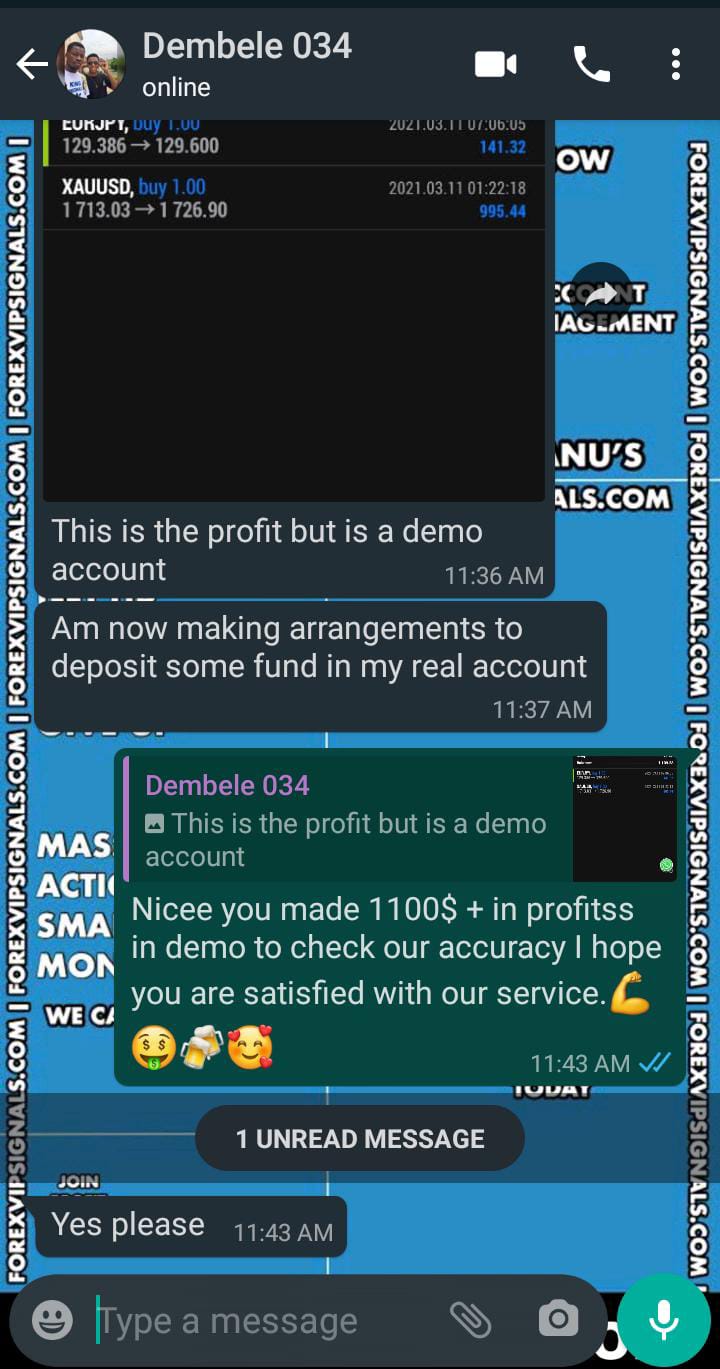Screen dimensions: 720x1369
Task: Open the emoji picker
Action: pos(52,1320)
